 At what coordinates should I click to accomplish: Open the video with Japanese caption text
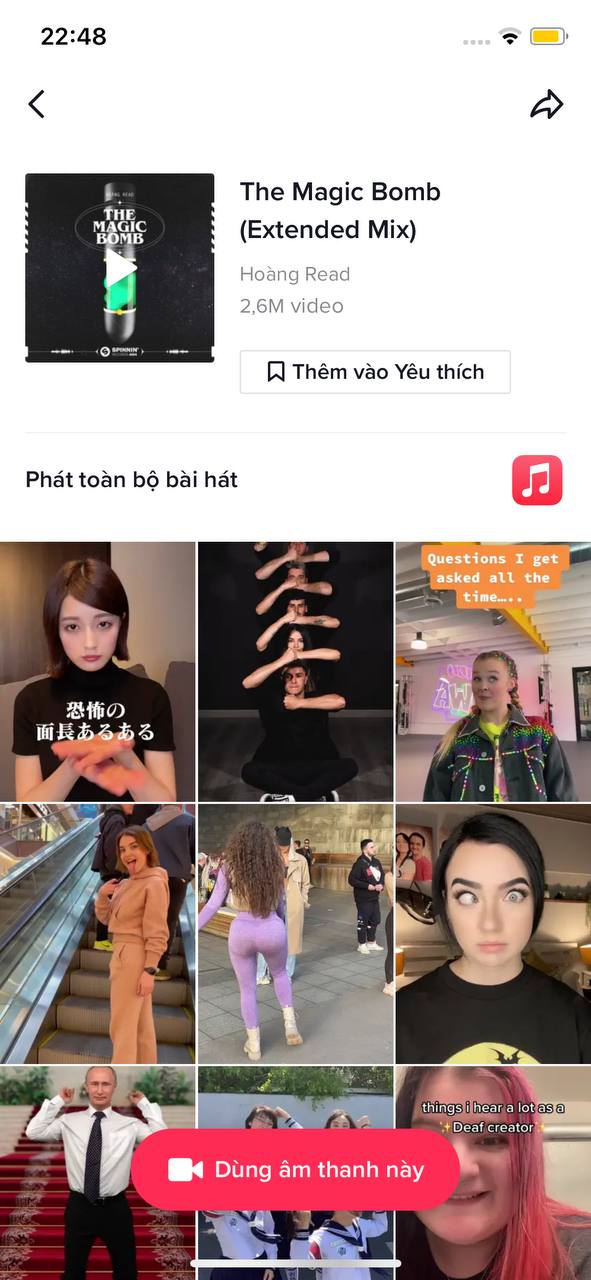pyautogui.click(x=97, y=671)
